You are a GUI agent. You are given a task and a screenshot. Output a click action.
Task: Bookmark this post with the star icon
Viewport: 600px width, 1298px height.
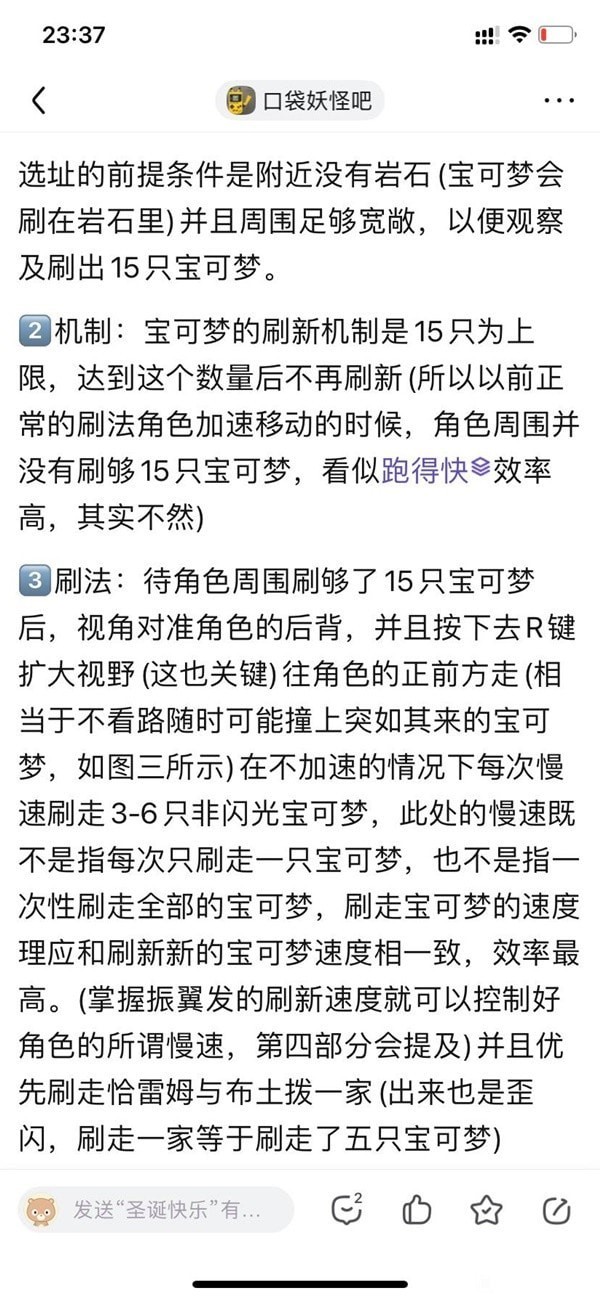(x=486, y=1211)
